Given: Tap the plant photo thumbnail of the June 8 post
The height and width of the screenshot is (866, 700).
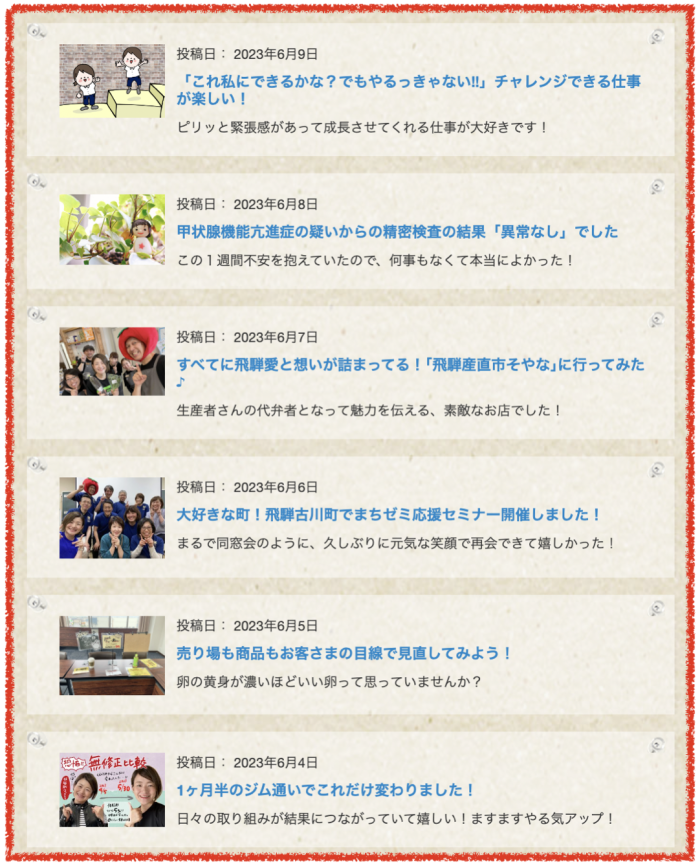Looking at the screenshot, I should [x=111, y=229].
